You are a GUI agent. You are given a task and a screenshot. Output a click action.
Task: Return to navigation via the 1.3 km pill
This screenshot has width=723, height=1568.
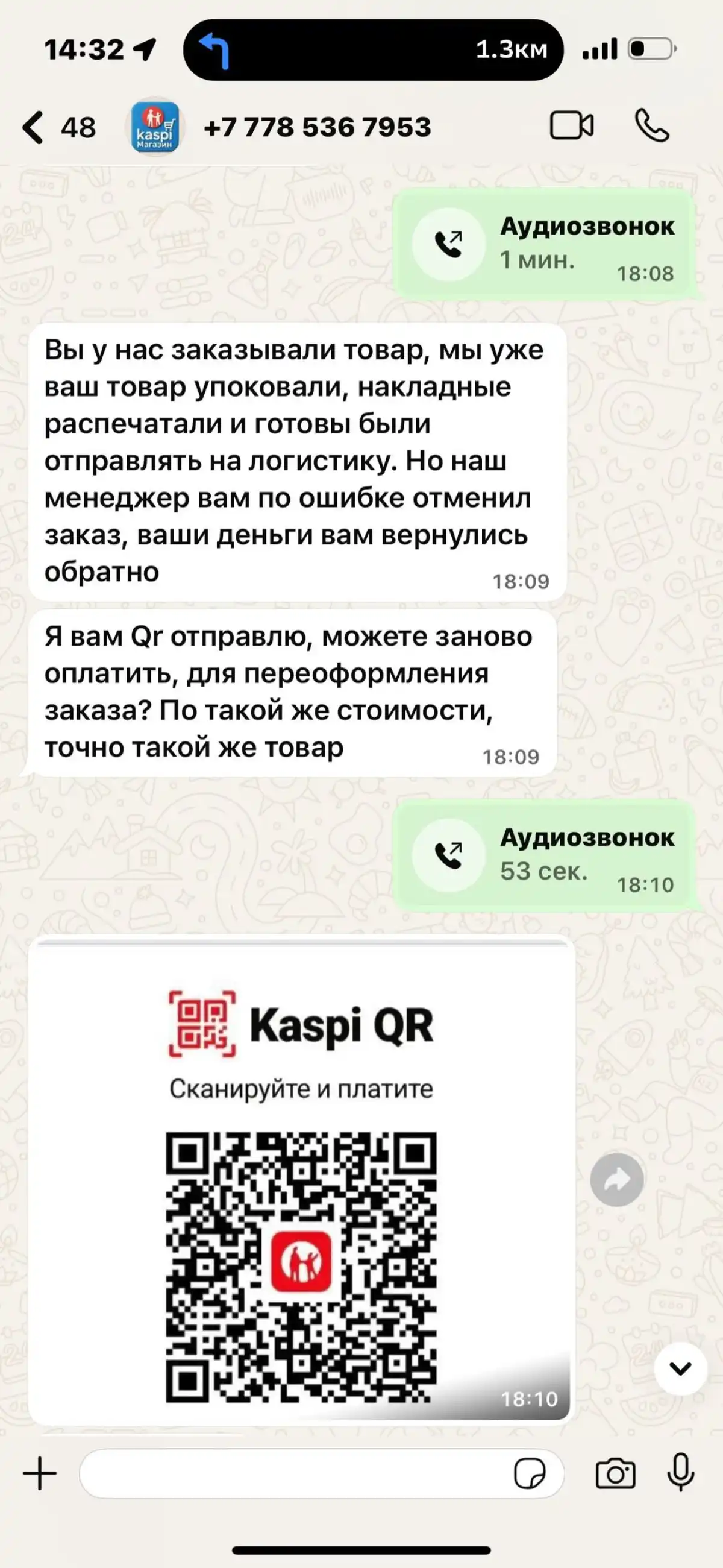(373, 50)
